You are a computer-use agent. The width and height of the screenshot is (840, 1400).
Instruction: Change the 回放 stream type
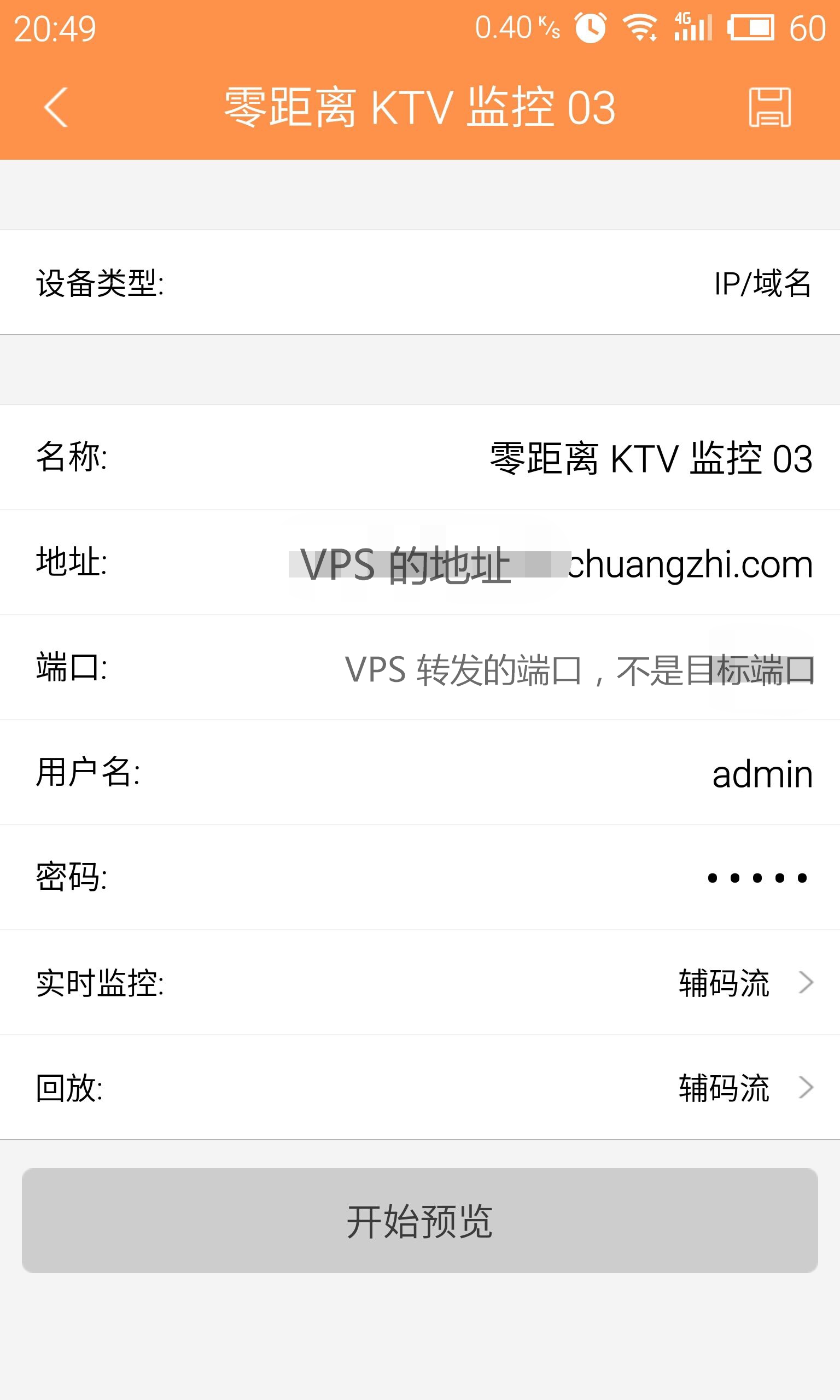(x=420, y=1088)
